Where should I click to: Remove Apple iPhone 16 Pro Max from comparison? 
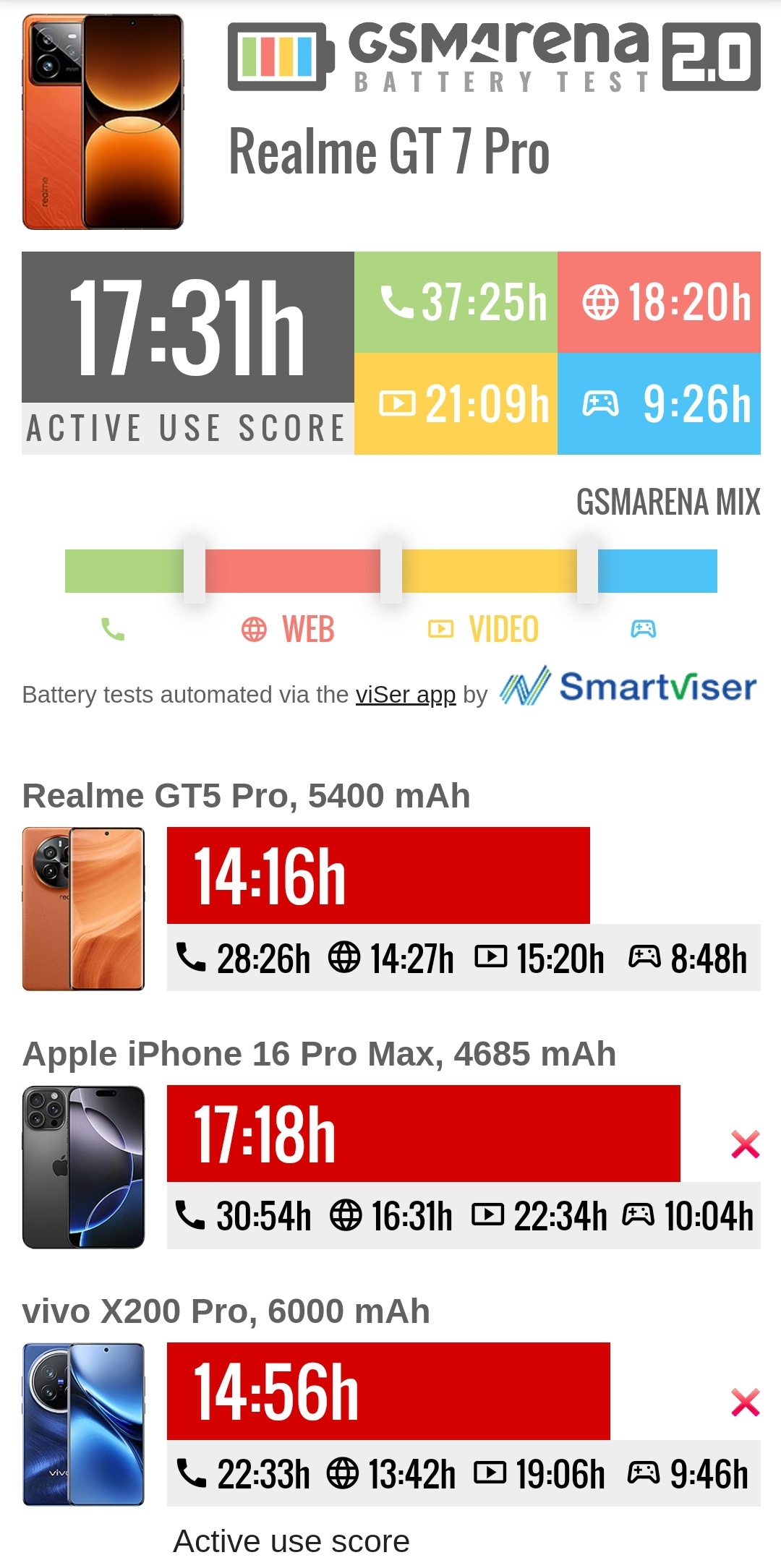[745, 1144]
